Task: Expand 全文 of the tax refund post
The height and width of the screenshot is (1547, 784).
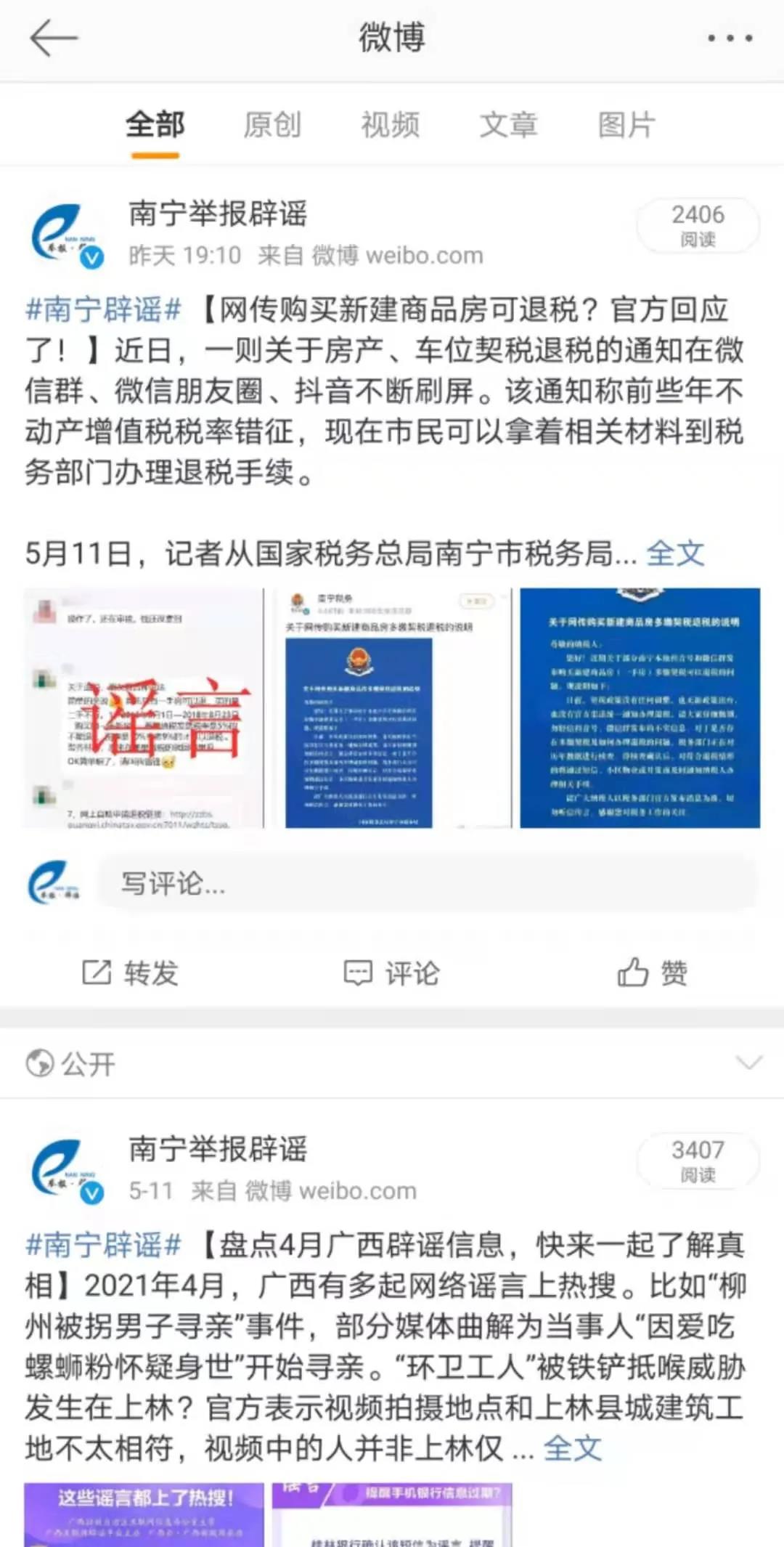Action: point(675,553)
